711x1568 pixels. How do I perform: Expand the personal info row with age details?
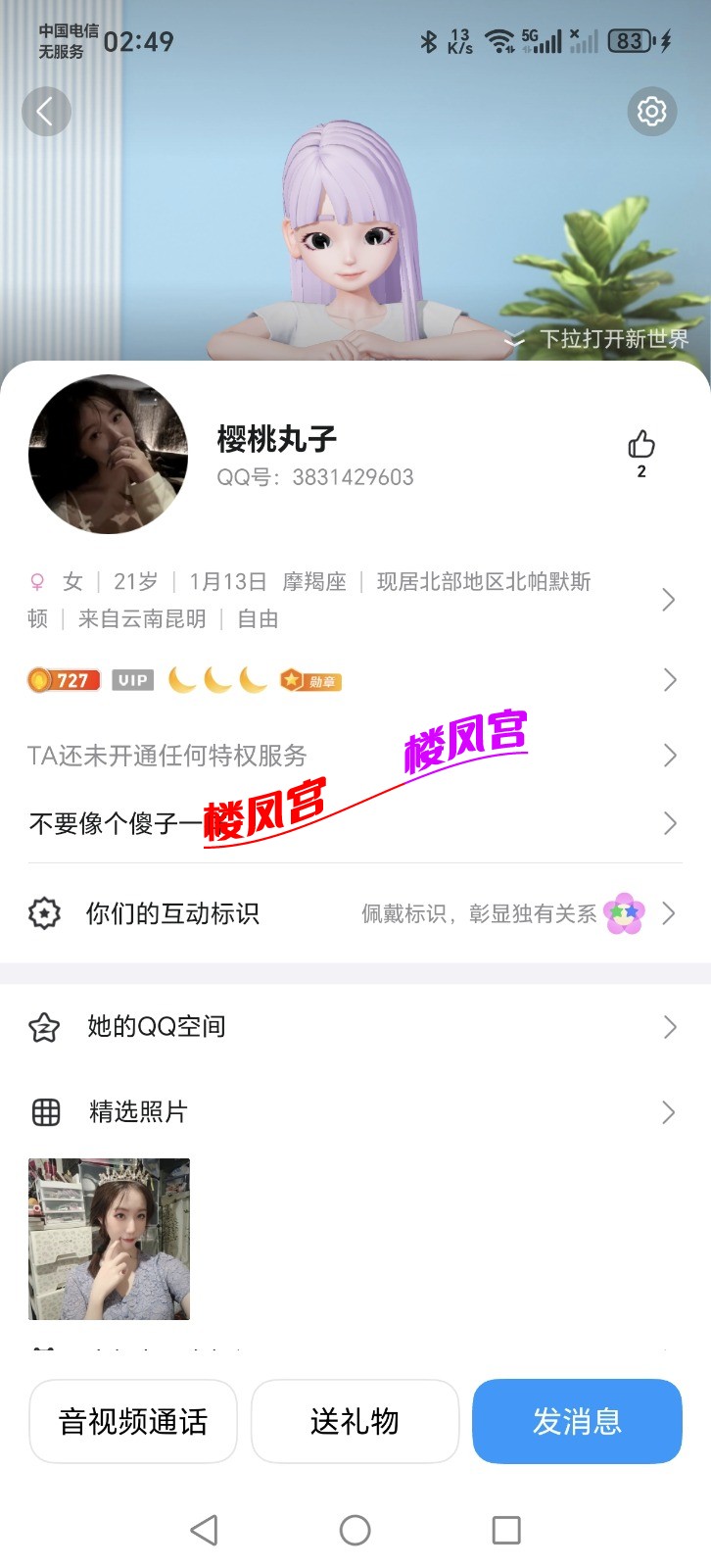[x=669, y=599]
